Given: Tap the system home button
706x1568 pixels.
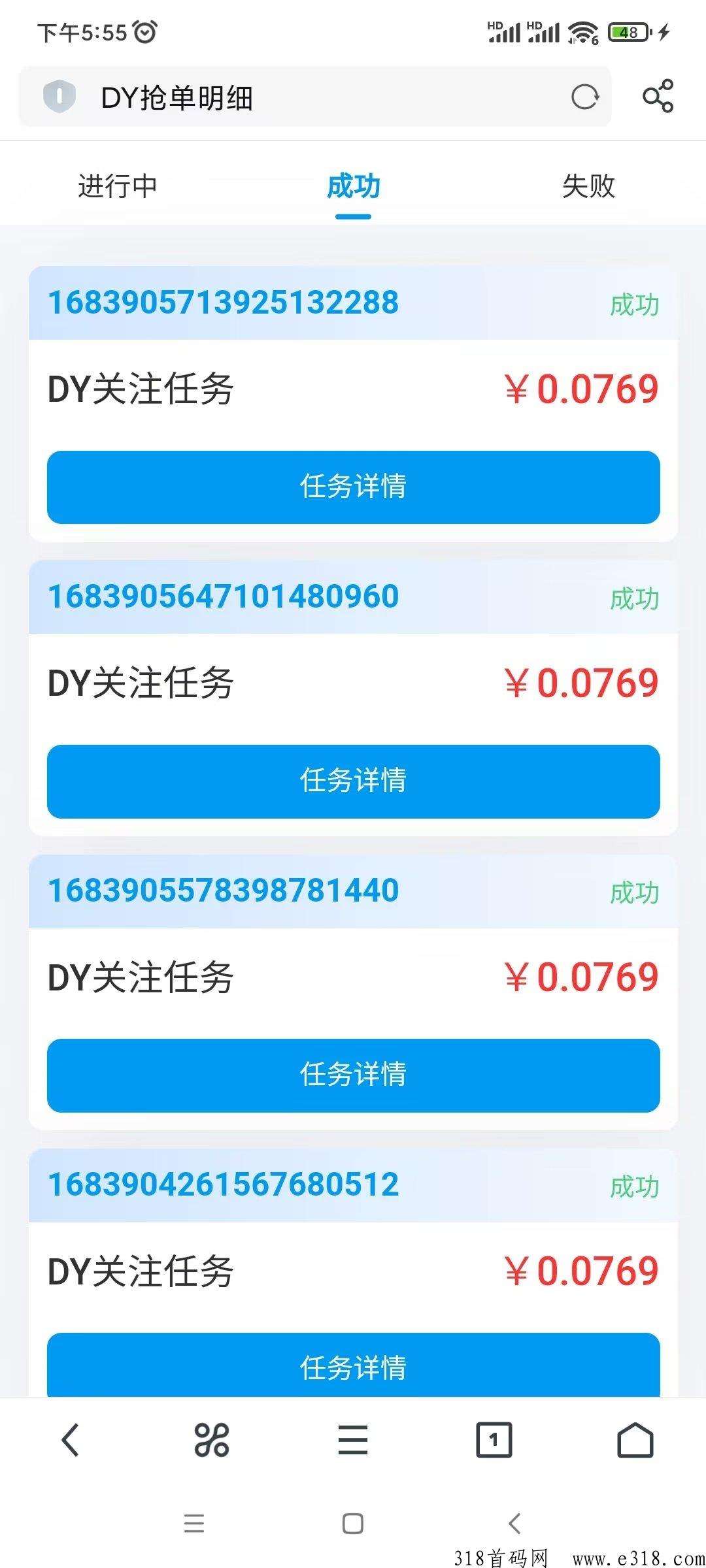Looking at the screenshot, I should tap(353, 1524).
